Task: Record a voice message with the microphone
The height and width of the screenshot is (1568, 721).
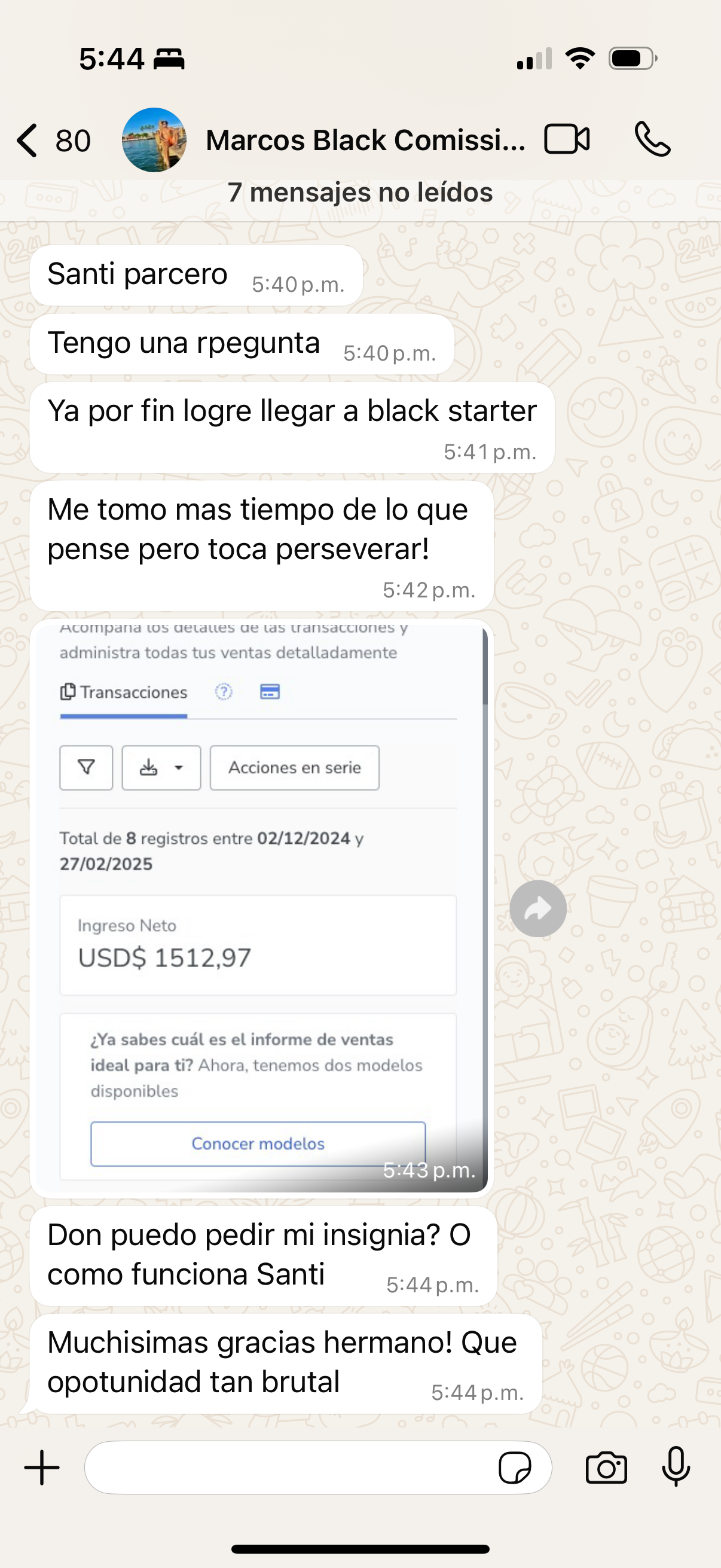Action: pyautogui.click(x=676, y=1468)
